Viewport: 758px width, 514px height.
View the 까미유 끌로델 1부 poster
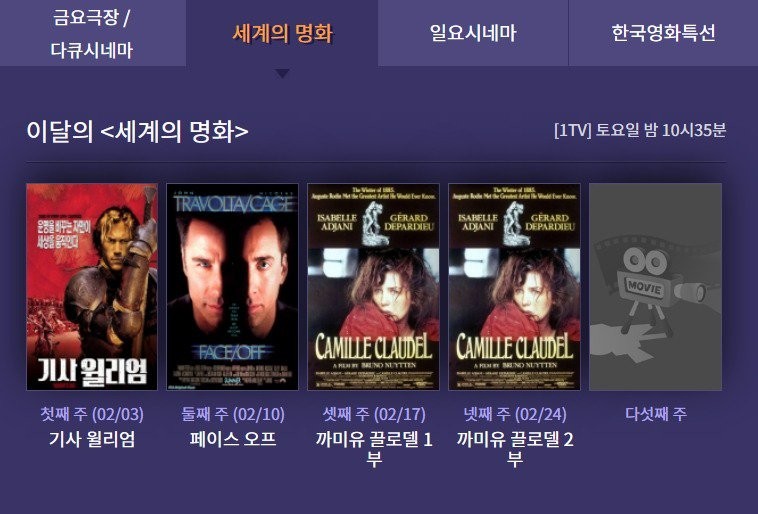pos(373,287)
